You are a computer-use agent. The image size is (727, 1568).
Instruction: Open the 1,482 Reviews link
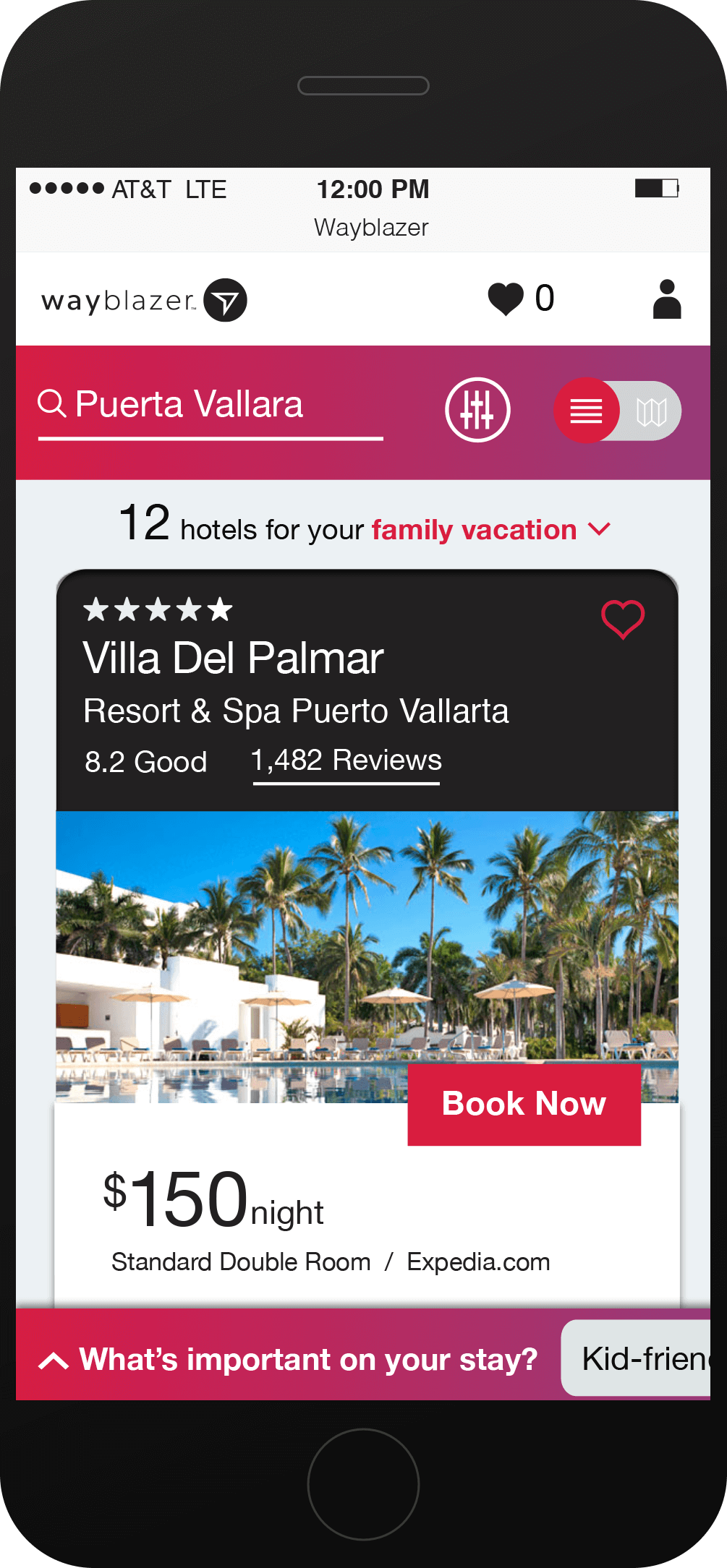(347, 761)
